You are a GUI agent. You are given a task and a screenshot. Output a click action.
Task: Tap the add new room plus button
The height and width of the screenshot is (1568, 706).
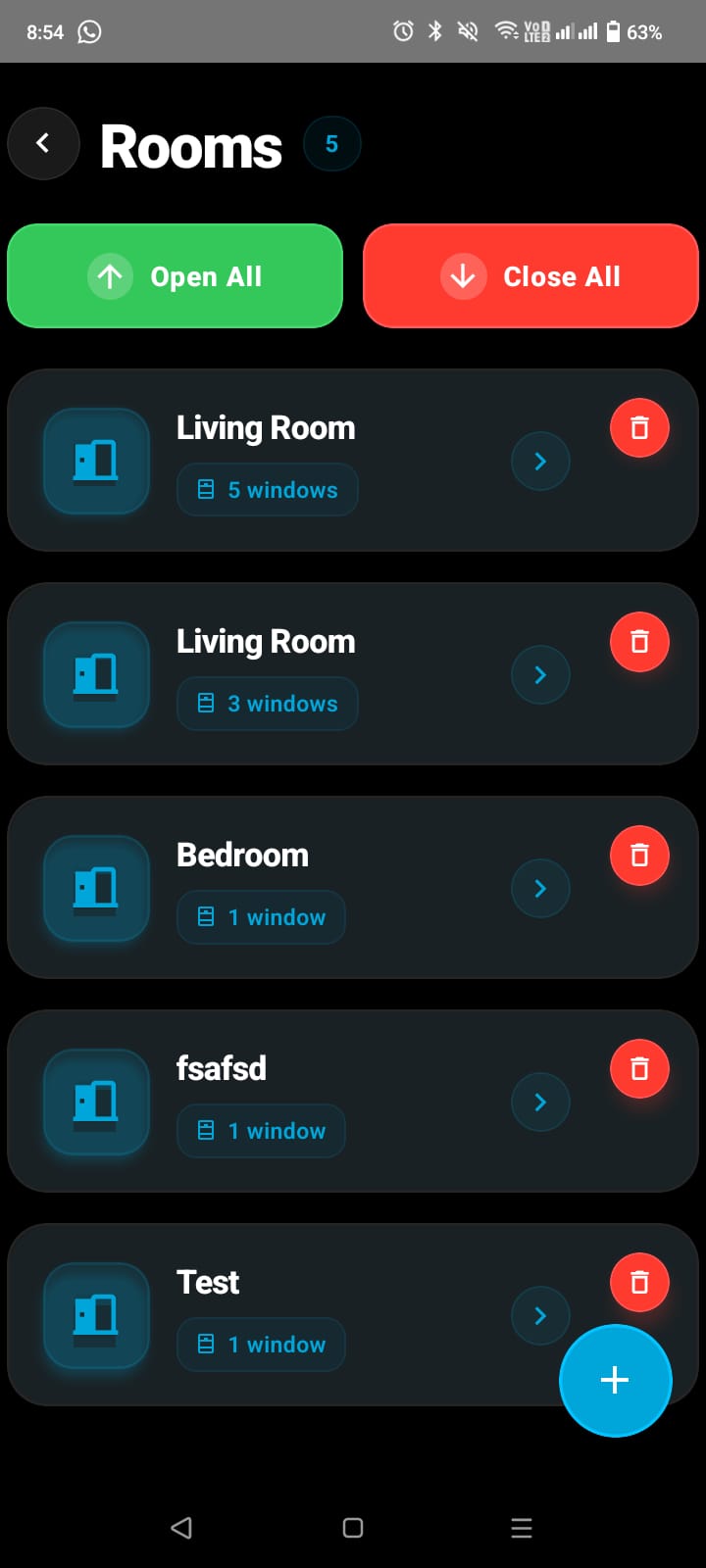pos(616,1381)
